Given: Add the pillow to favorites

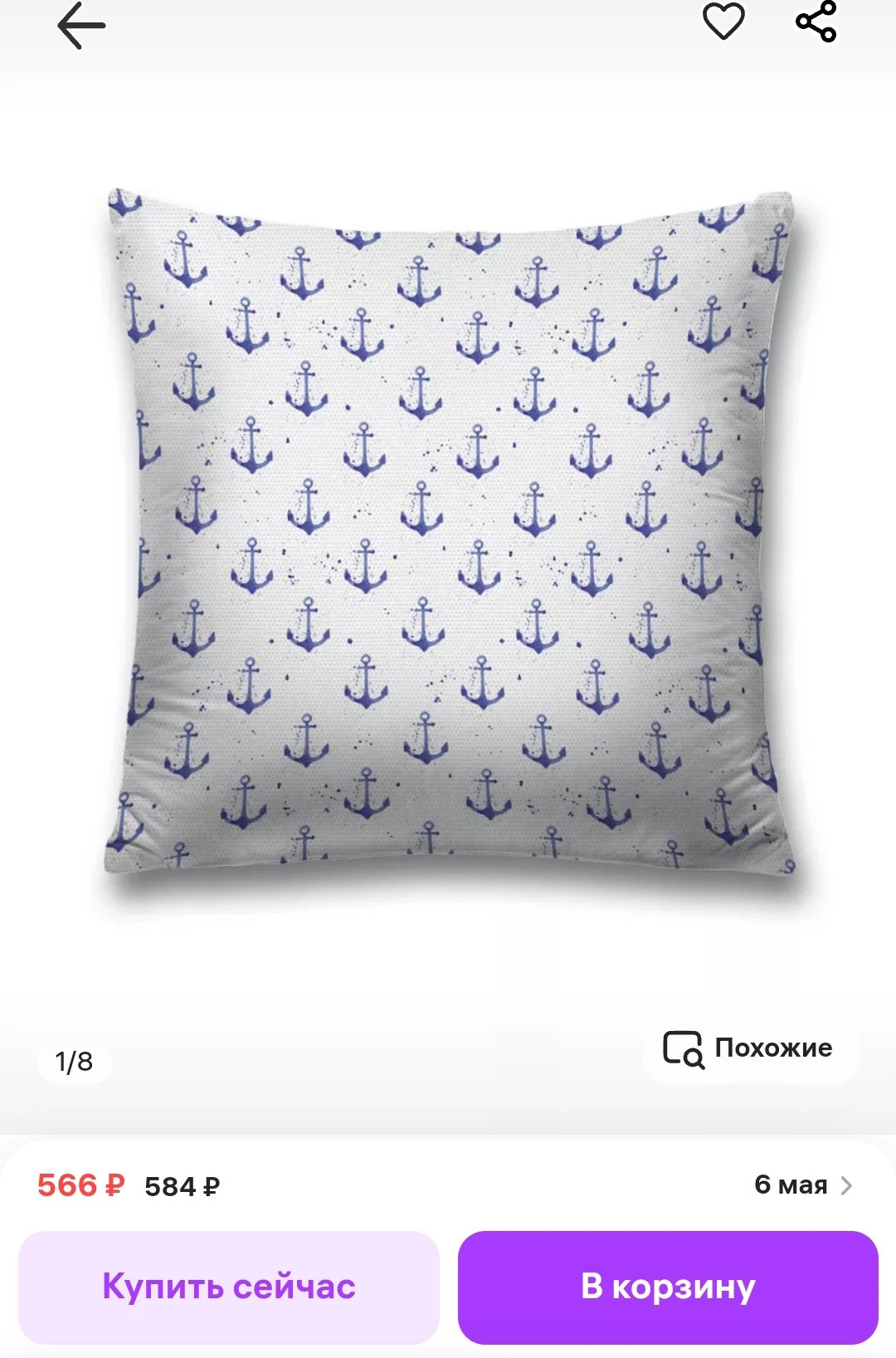Looking at the screenshot, I should (723, 22).
